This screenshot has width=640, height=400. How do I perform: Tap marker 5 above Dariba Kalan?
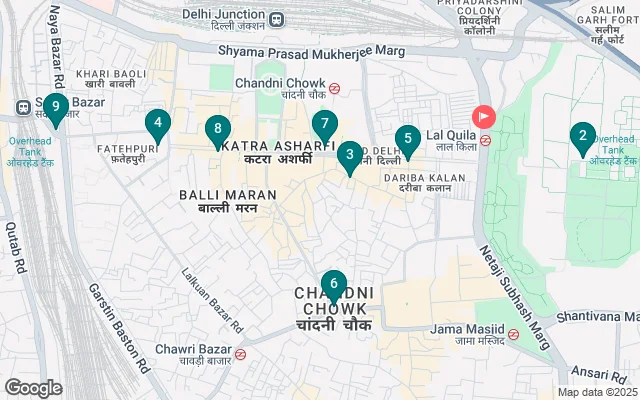tap(406, 139)
